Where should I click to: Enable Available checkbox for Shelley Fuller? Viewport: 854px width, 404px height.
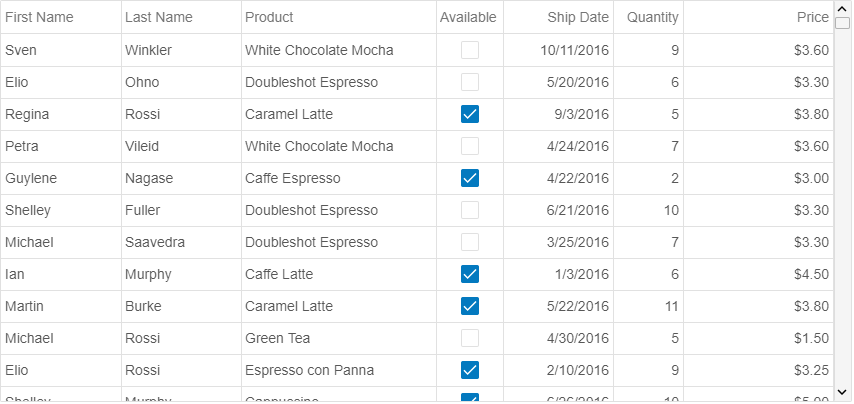(x=470, y=210)
